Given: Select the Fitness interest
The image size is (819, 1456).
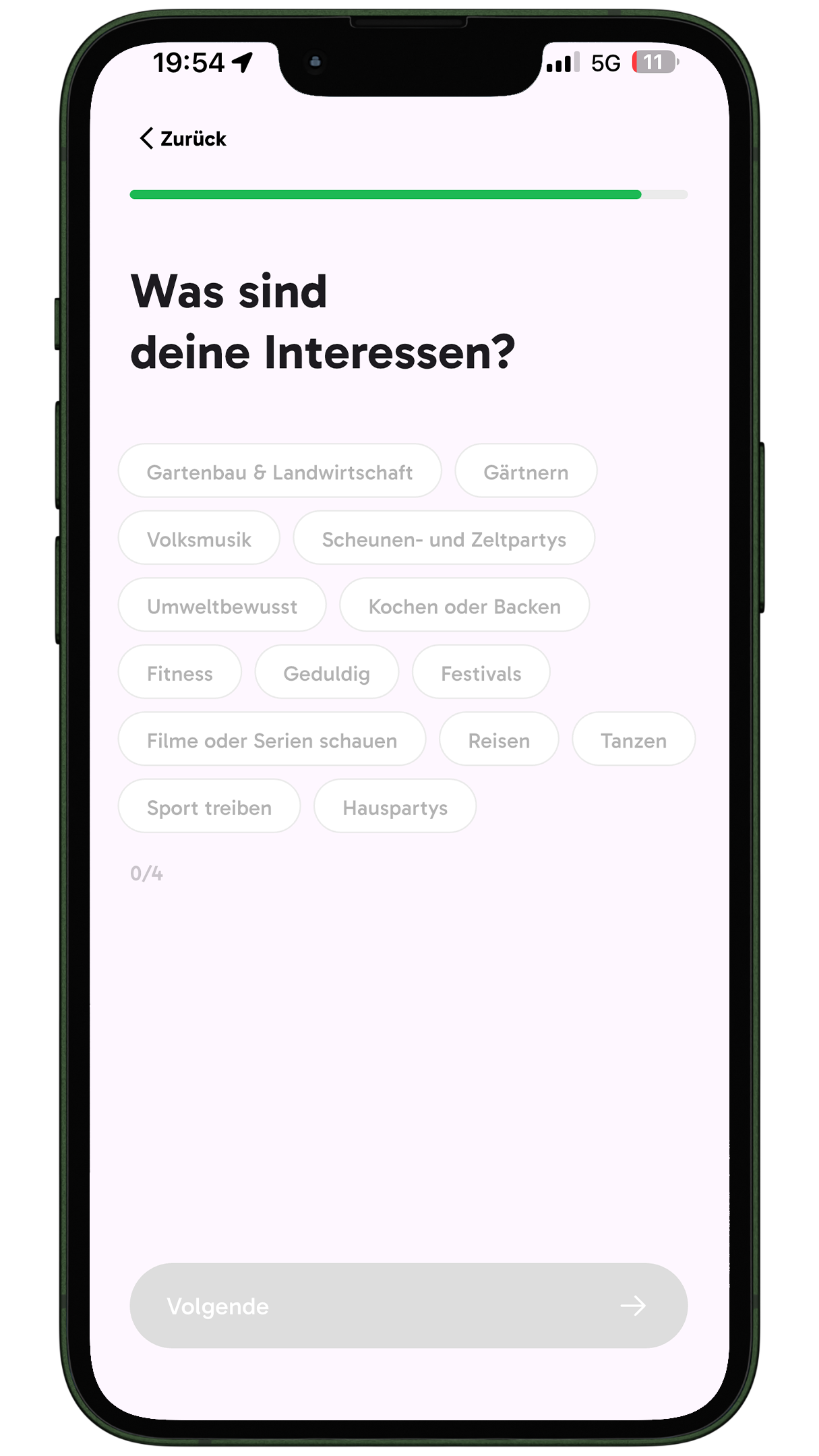Looking at the screenshot, I should (x=180, y=673).
